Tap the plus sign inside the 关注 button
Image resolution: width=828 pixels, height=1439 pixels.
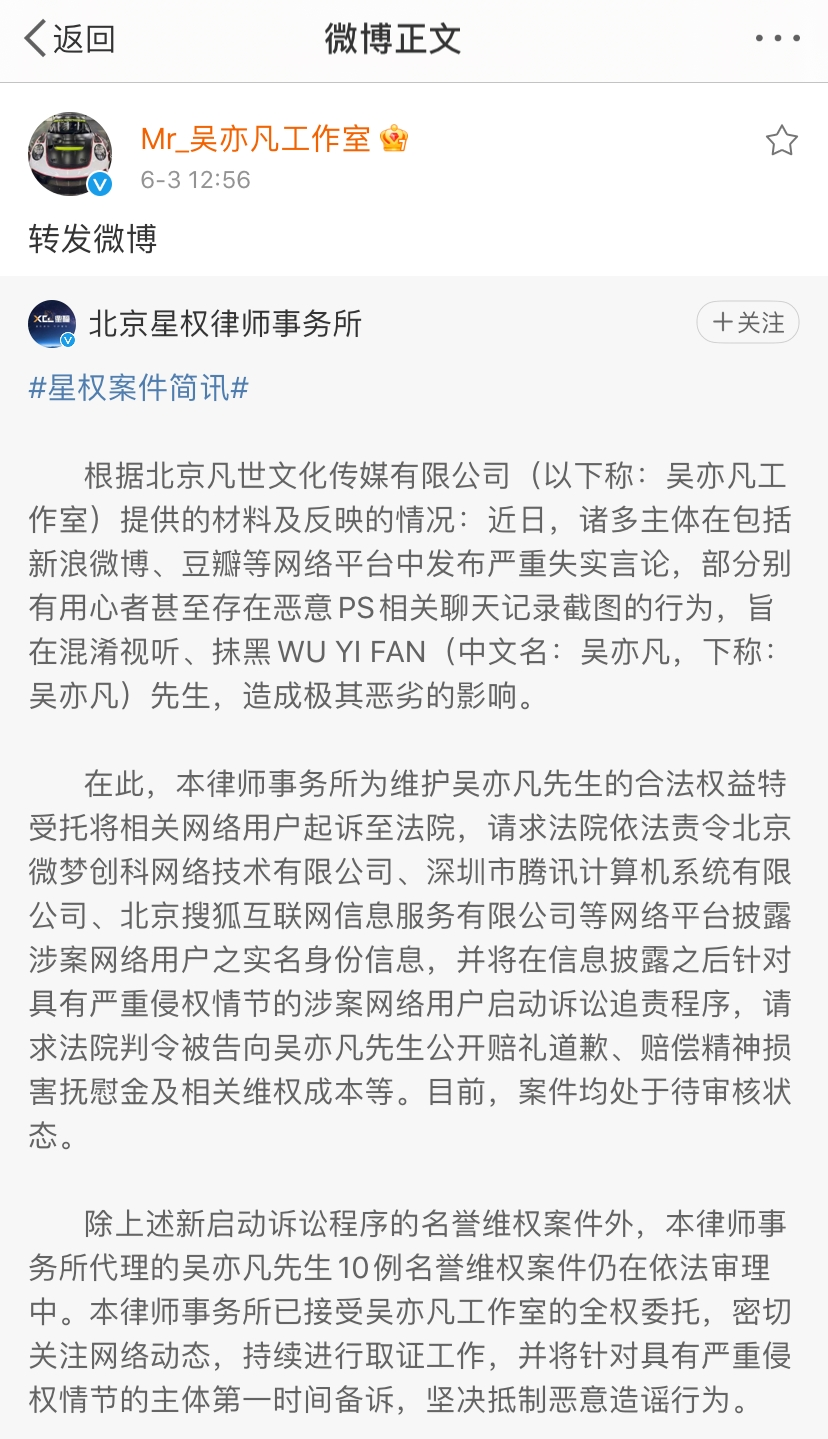point(722,322)
